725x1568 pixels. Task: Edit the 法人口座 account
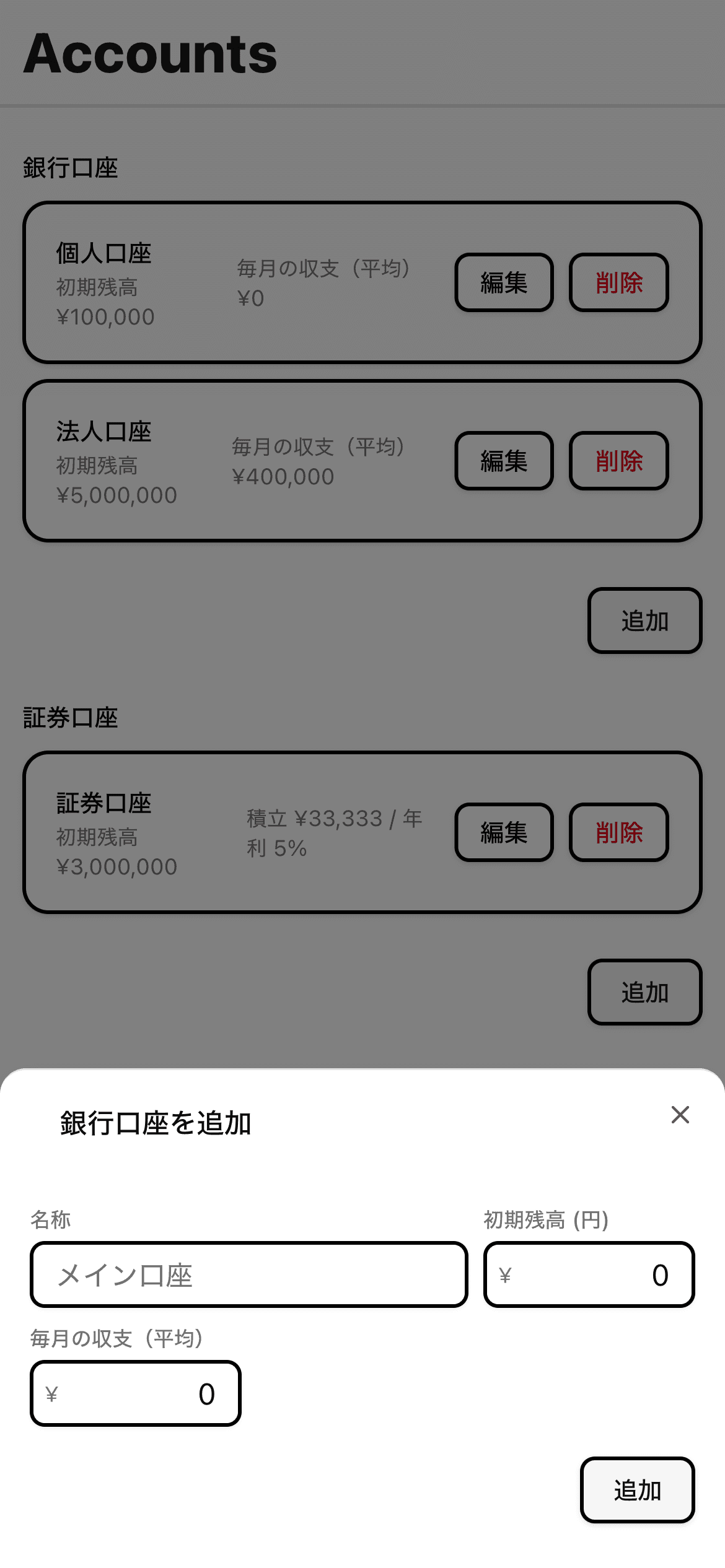coord(504,461)
